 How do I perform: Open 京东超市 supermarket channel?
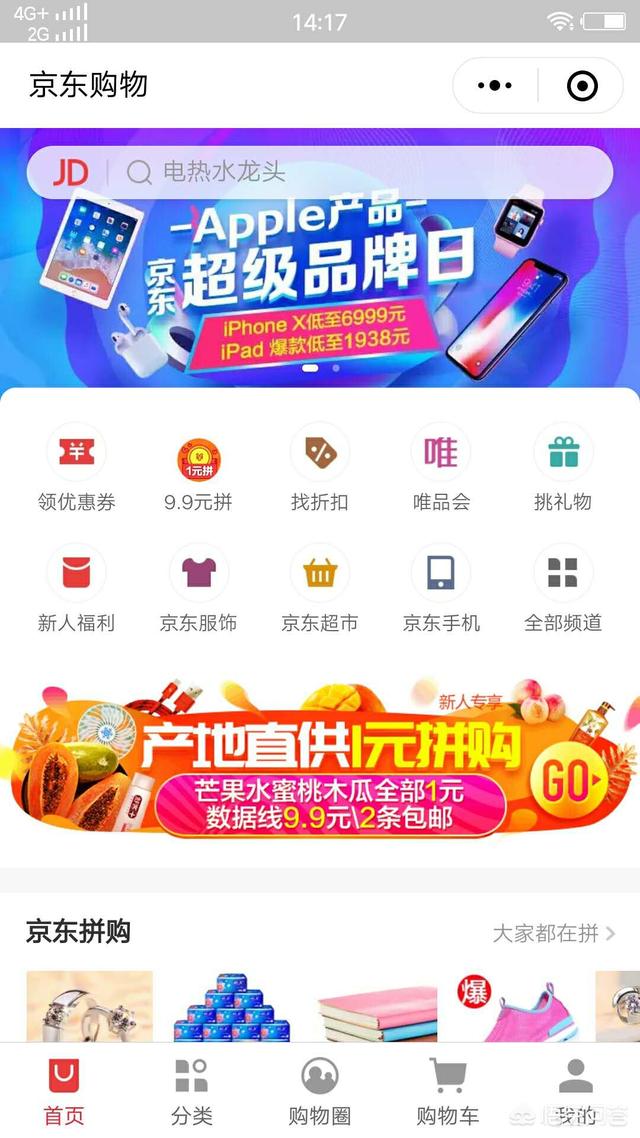pyautogui.click(x=320, y=589)
